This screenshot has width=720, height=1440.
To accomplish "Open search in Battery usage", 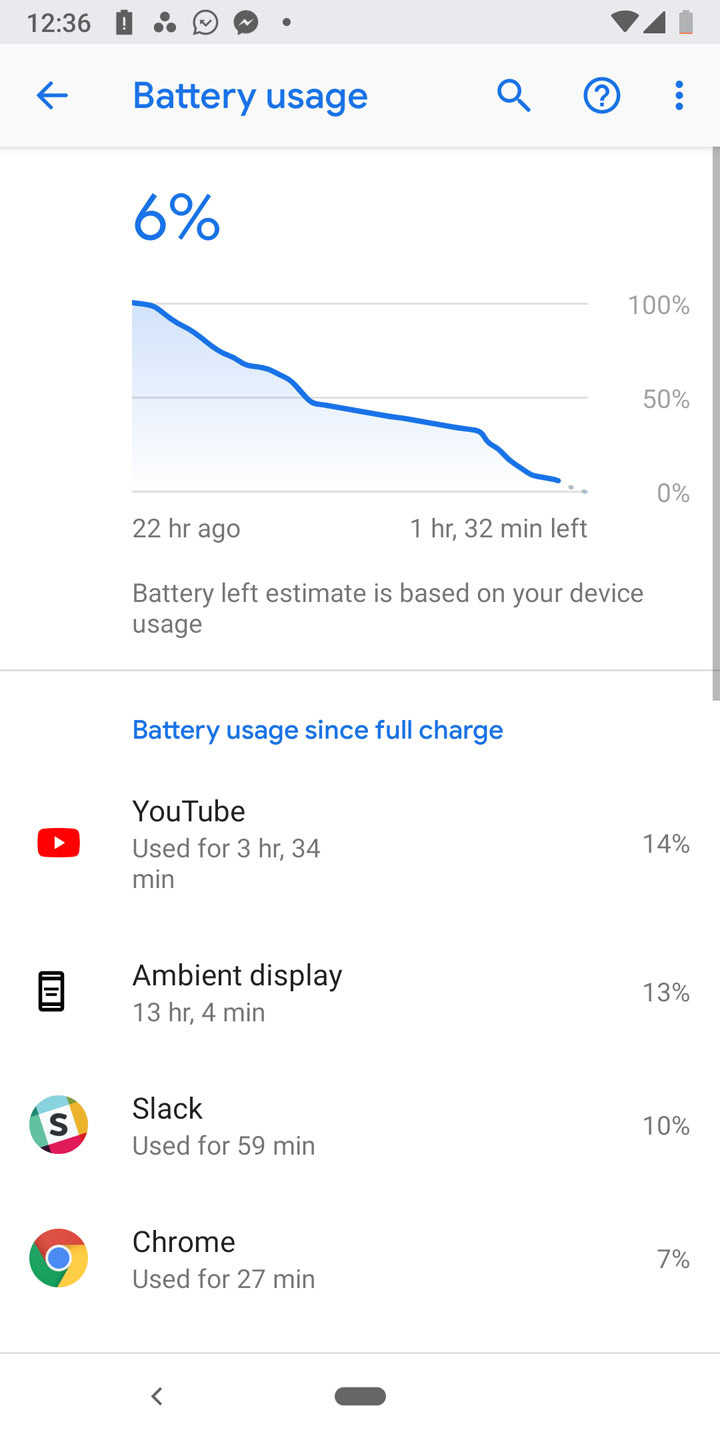I will 513,96.
